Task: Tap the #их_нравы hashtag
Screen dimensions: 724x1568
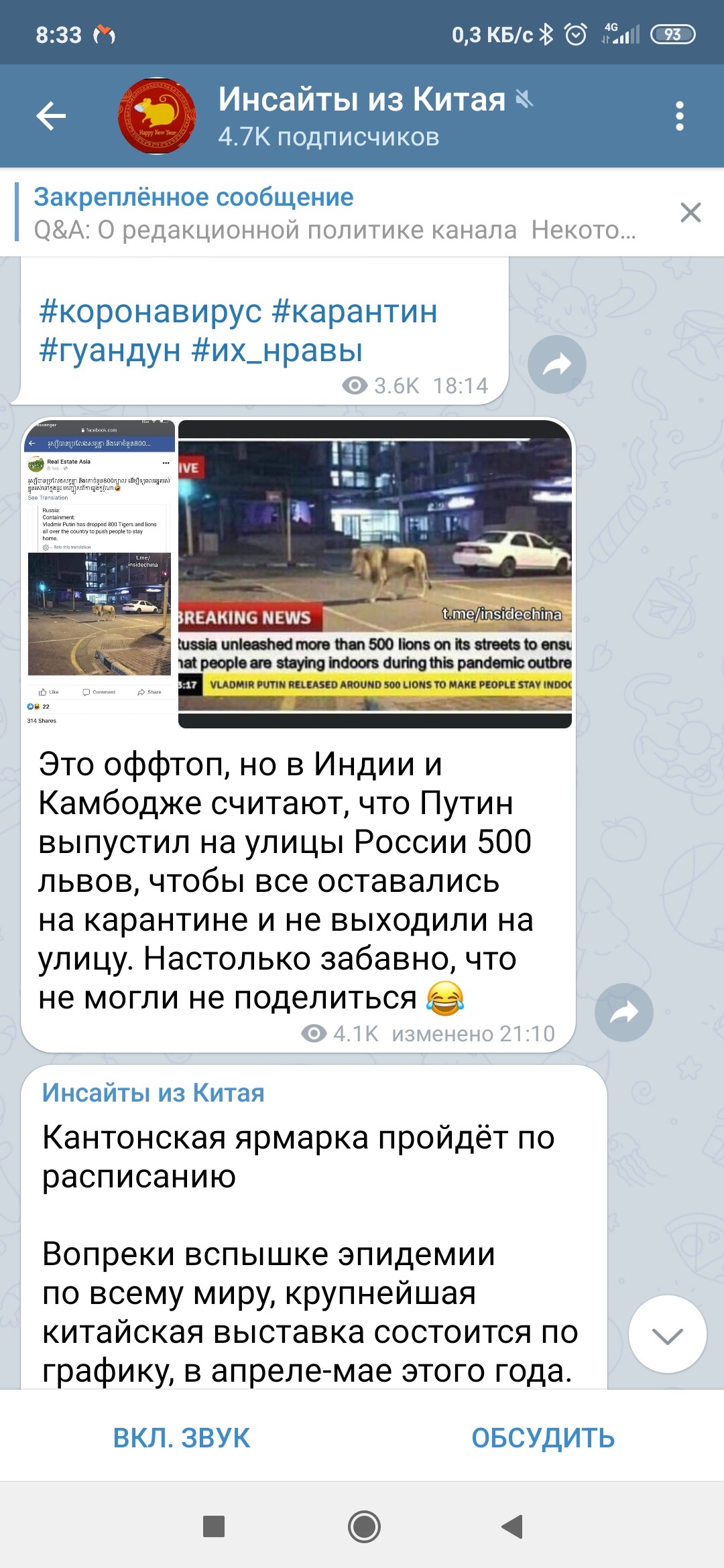Action: [277, 350]
